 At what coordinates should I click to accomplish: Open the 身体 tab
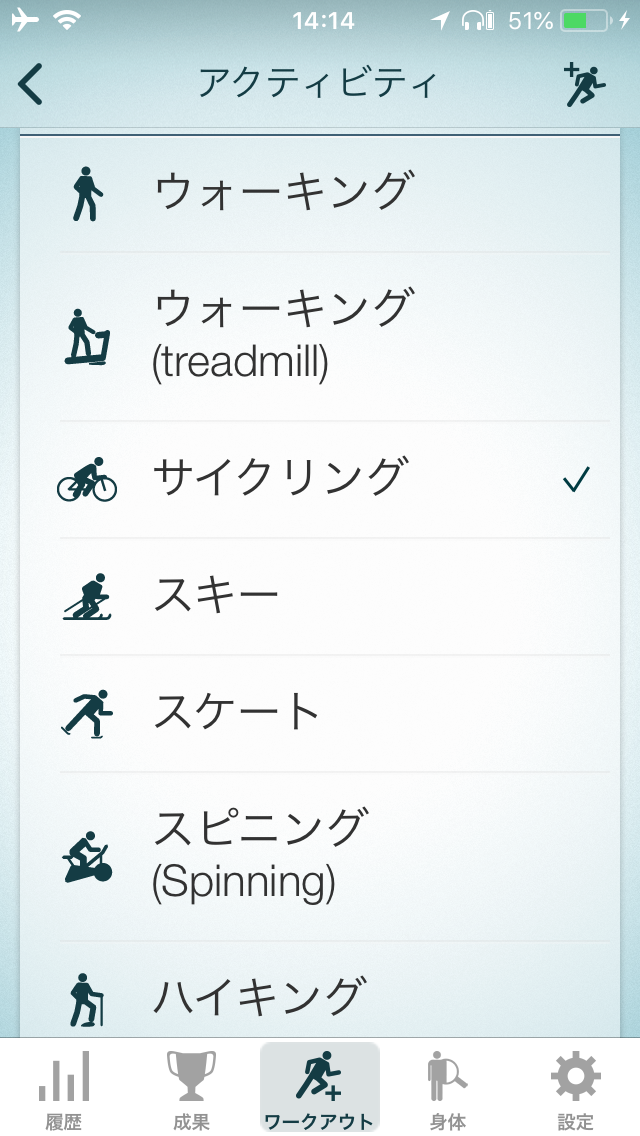click(447, 1087)
